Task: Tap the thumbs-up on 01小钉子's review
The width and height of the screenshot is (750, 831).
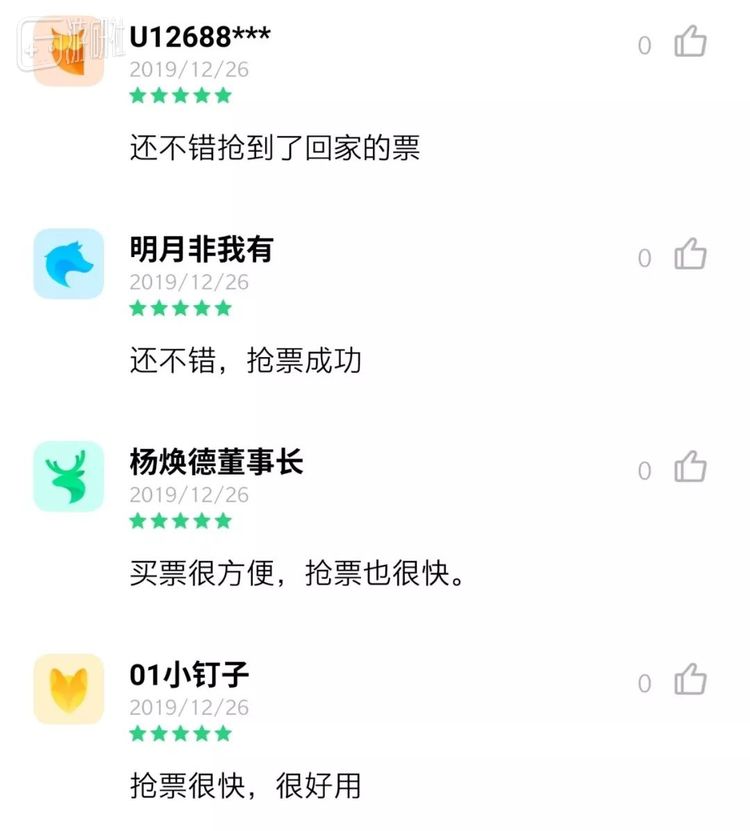Action: [690, 680]
